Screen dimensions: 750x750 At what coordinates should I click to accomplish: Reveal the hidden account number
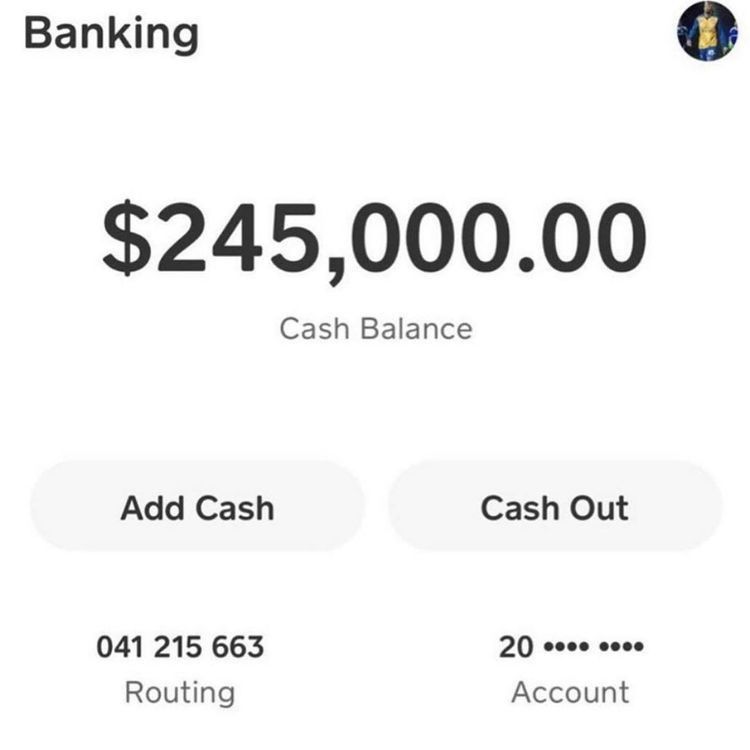click(571, 647)
